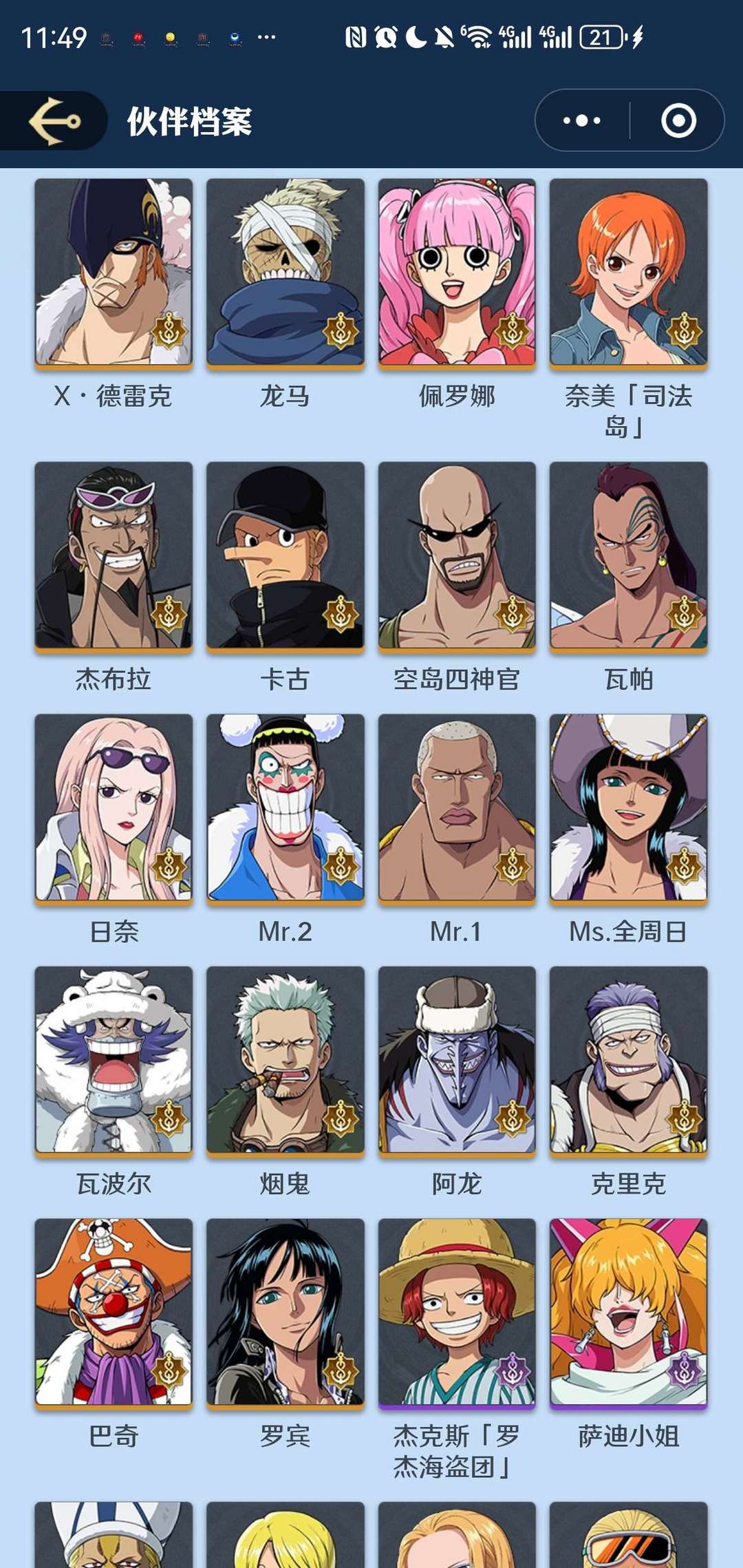Close the mini program via circle icon
The image size is (743, 1568).
[x=678, y=121]
